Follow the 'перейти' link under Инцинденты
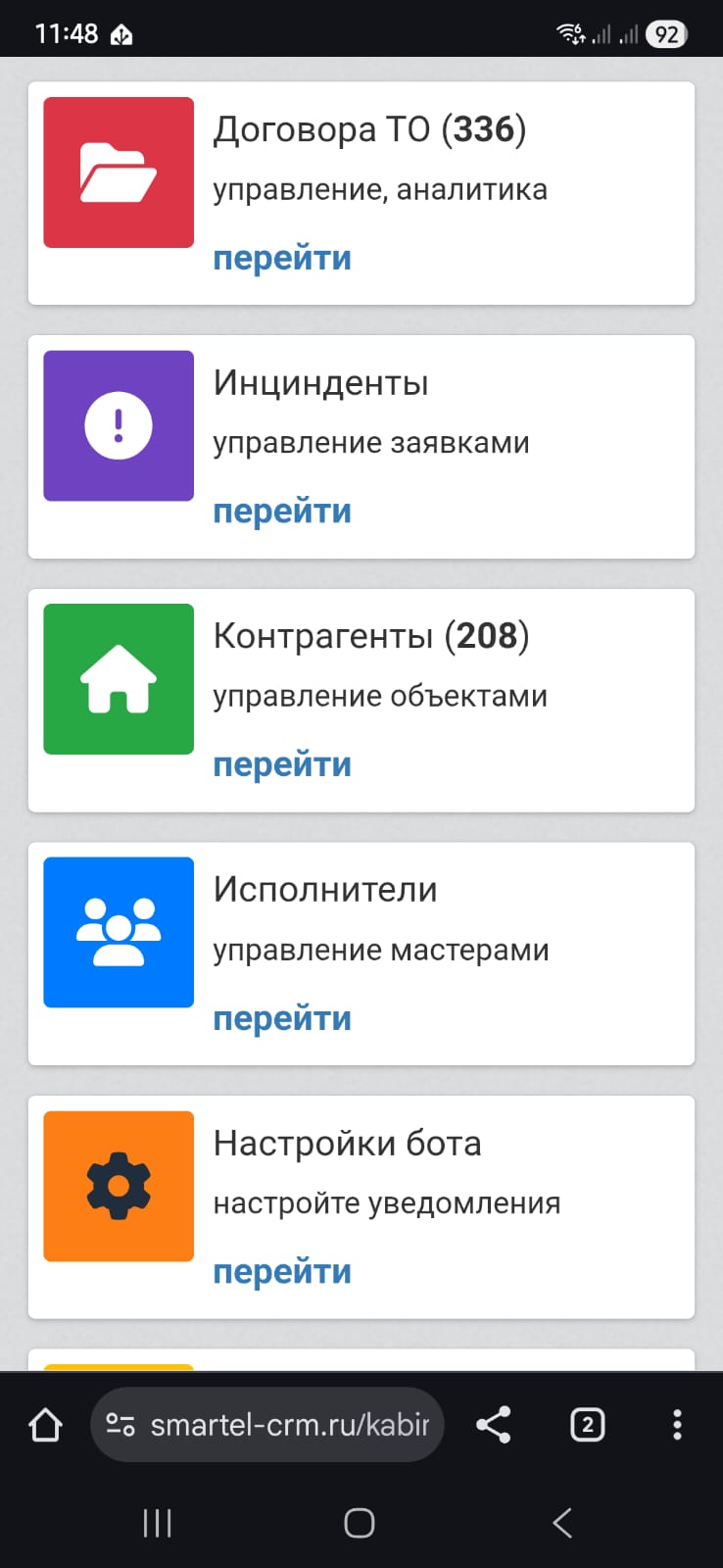The width and height of the screenshot is (723, 1568). [282, 512]
